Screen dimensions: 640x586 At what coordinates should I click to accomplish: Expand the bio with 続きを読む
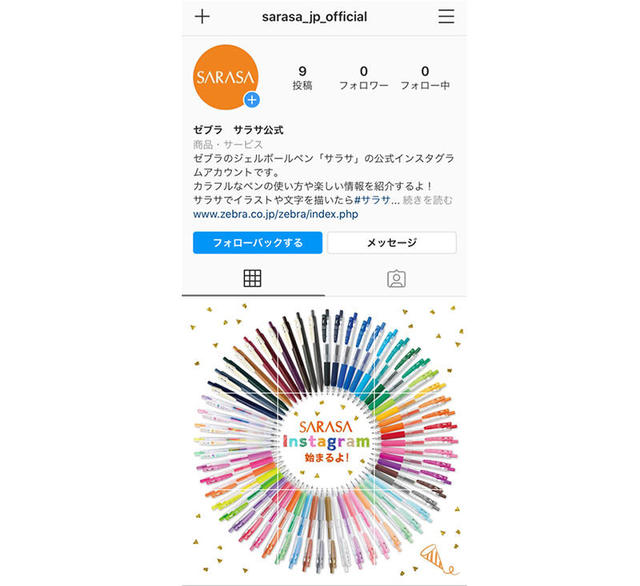pos(429,200)
